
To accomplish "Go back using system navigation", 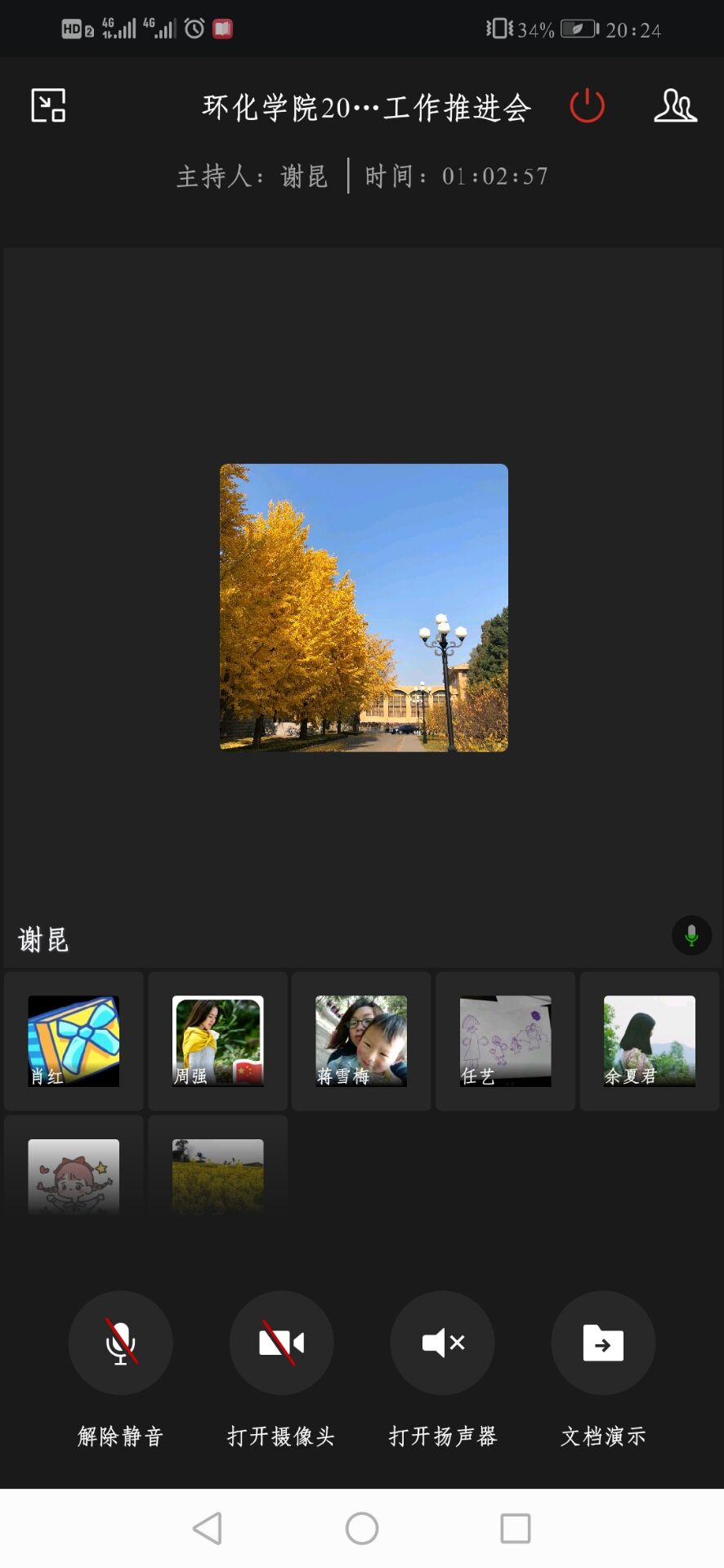I will 208,1529.
